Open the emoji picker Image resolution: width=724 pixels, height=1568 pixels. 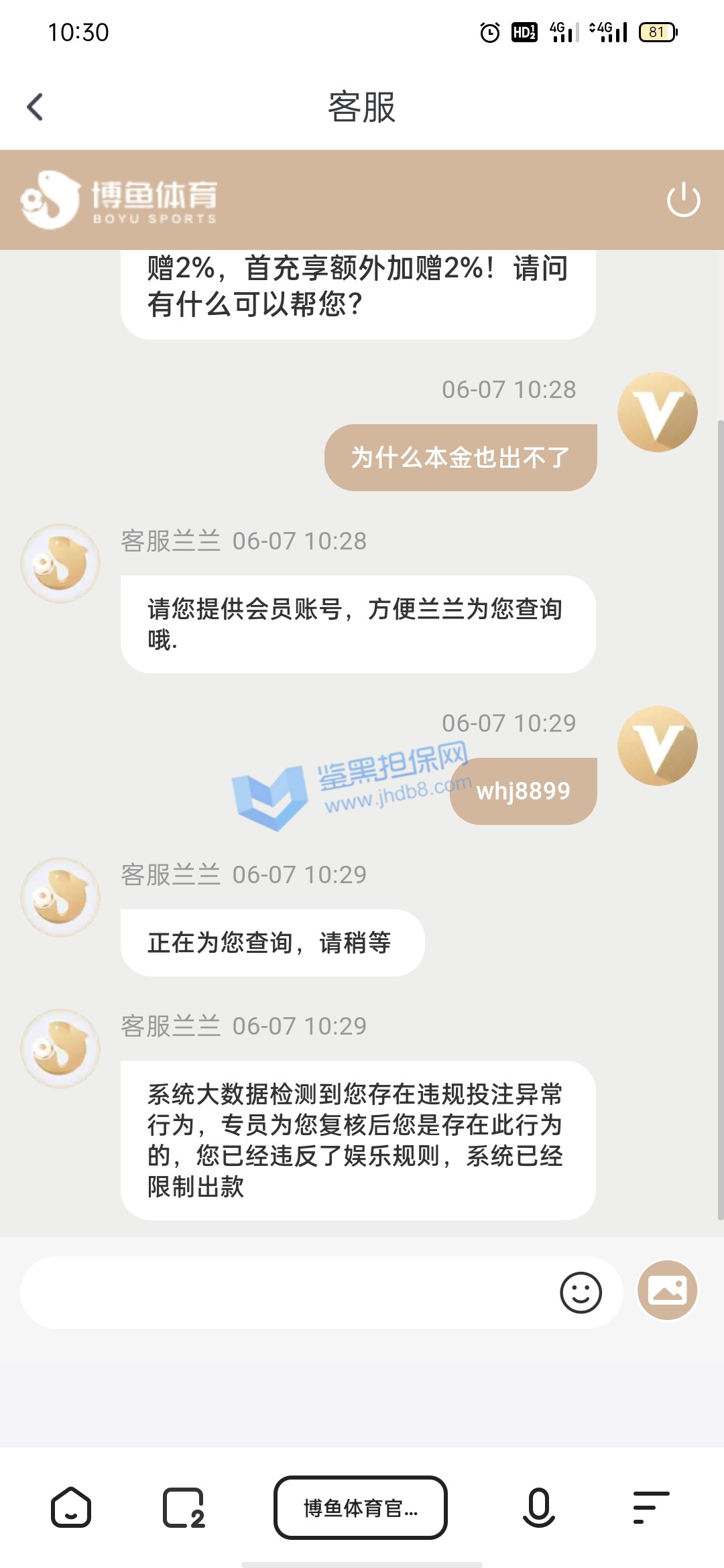(x=581, y=1292)
